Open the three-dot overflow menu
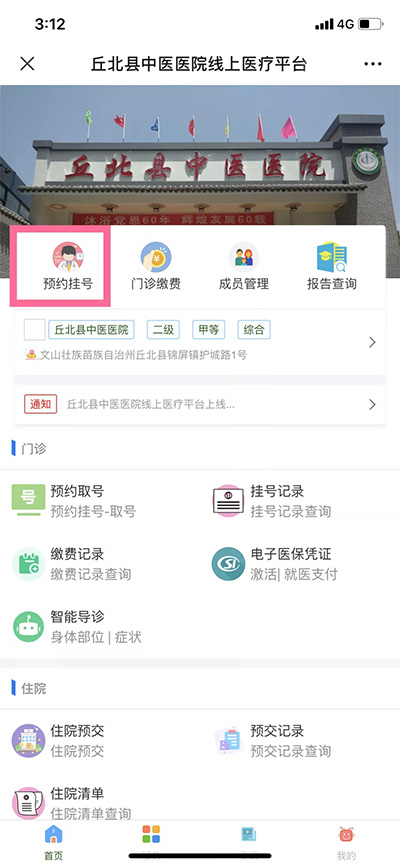Image resolution: width=400 pixels, height=866 pixels. pyautogui.click(x=373, y=64)
